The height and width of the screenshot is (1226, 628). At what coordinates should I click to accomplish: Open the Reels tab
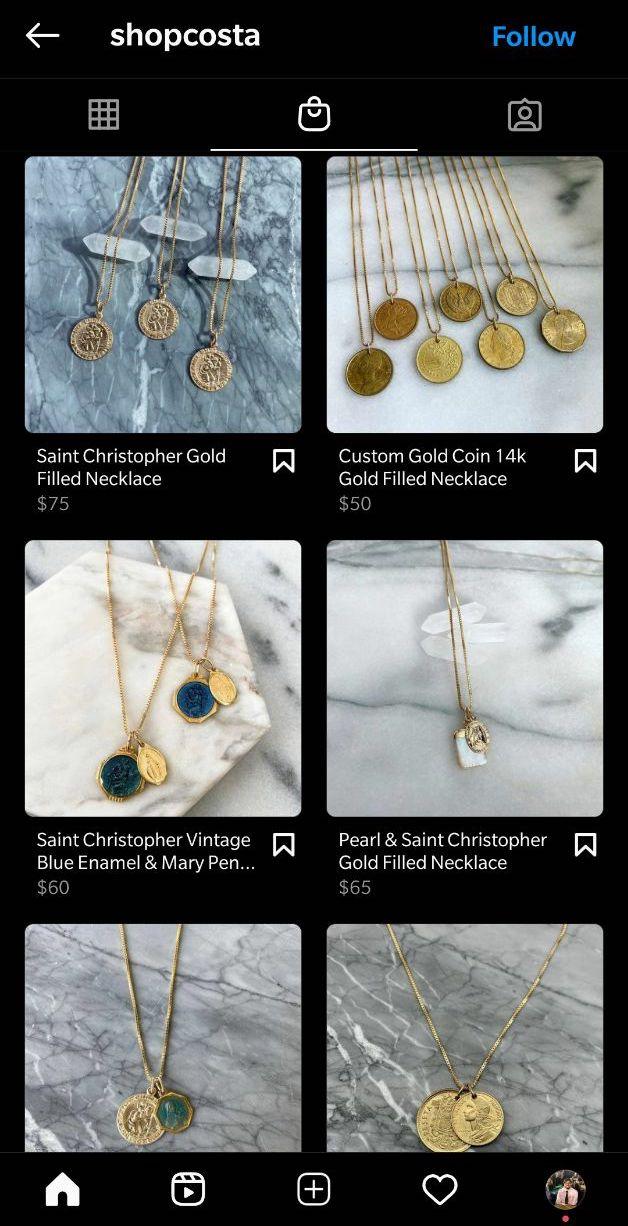(188, 1189)
